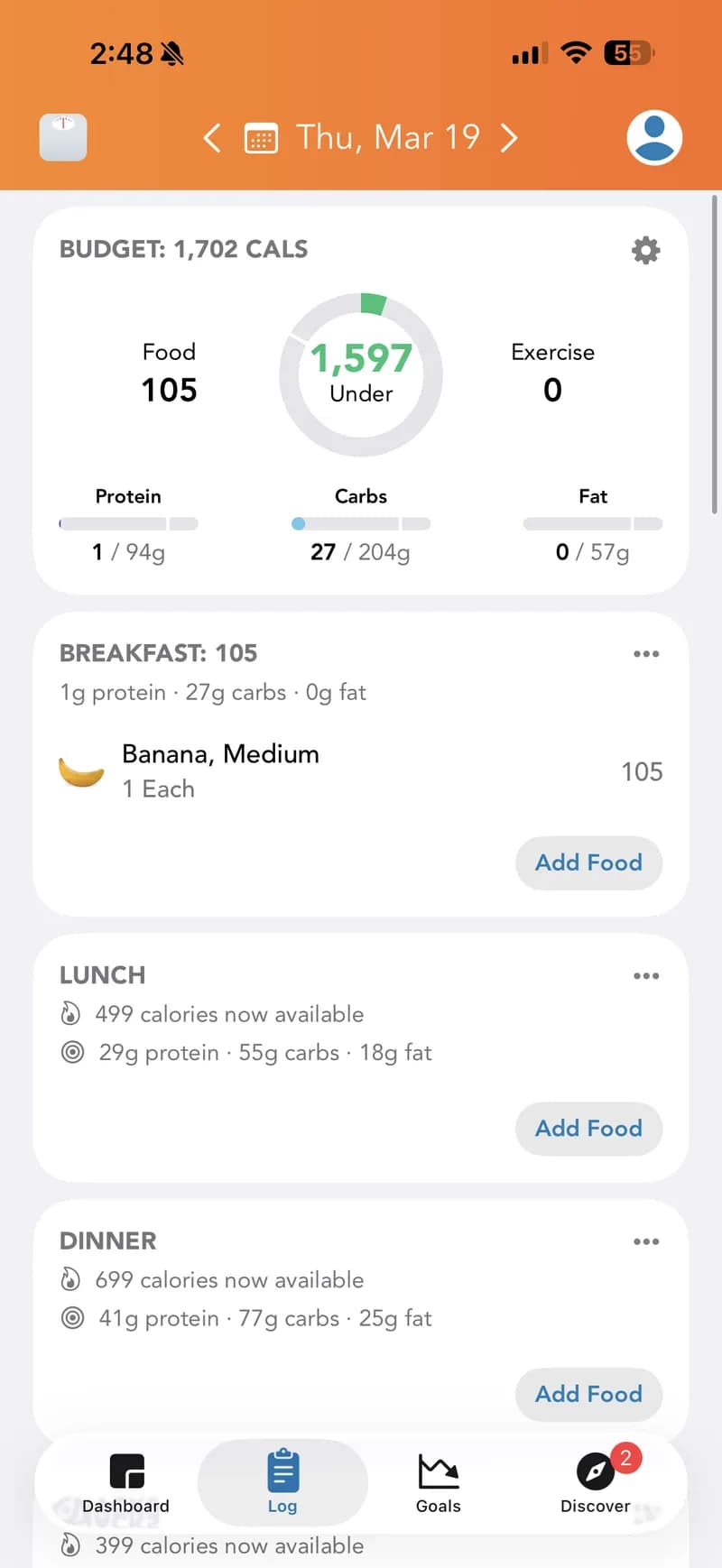This screenshot has height=1568, width=722.
Task: Open the Banana, Medium entry
Action: click(x=361, y=771)
